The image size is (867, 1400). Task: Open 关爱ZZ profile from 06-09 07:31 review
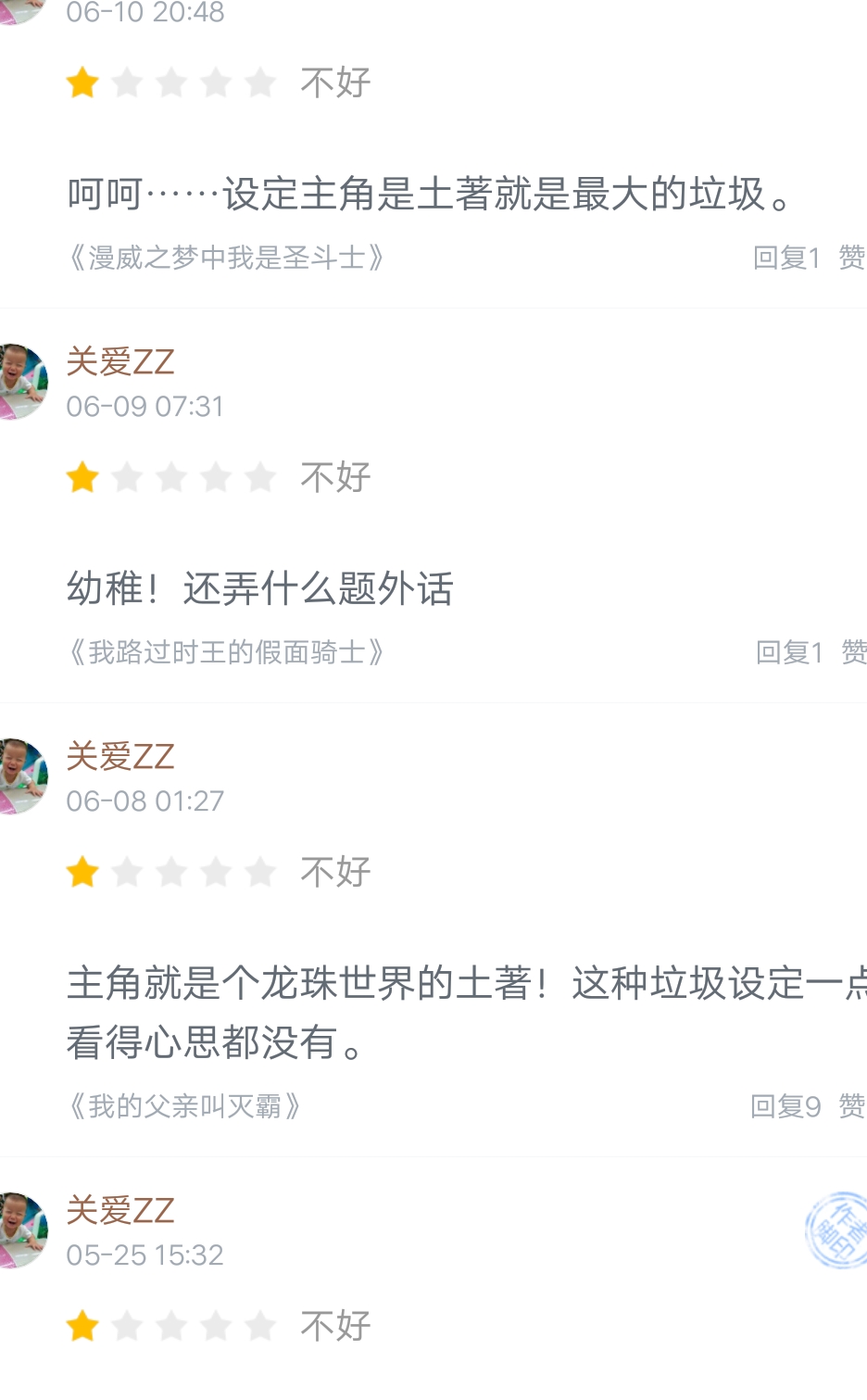(120, 361)
